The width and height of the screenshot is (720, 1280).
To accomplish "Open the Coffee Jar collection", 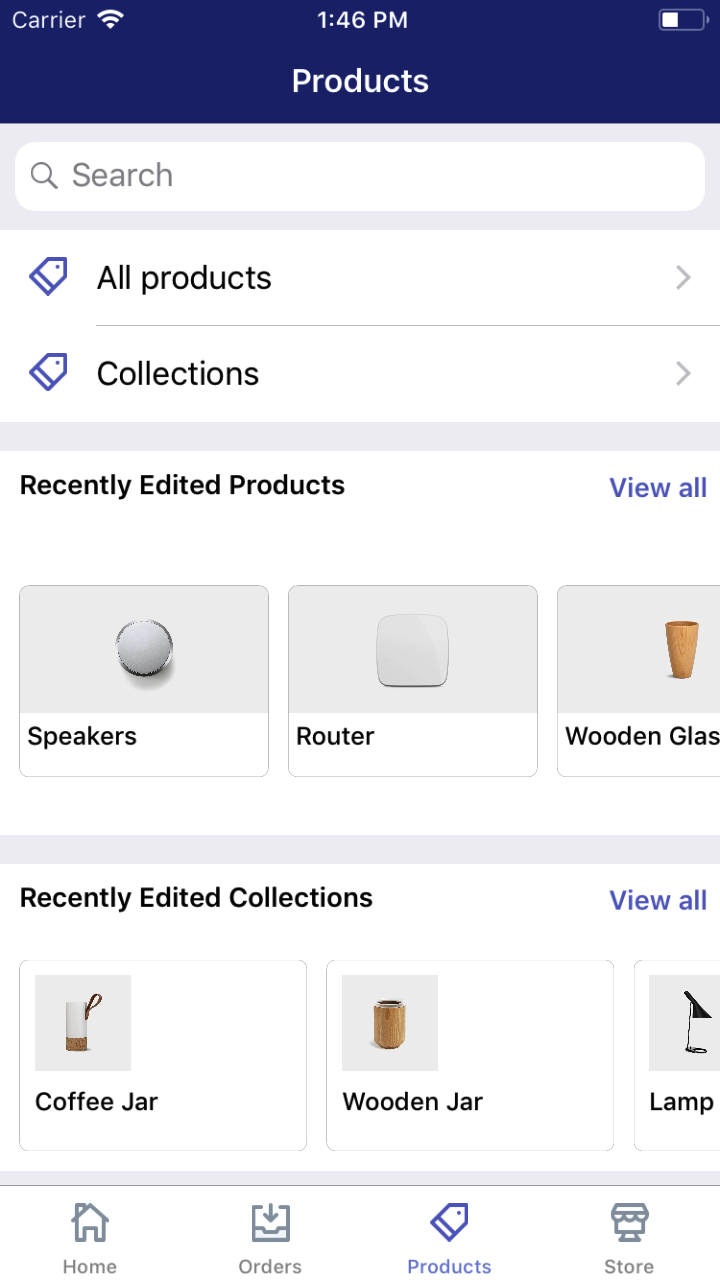I will (162, 1054).
